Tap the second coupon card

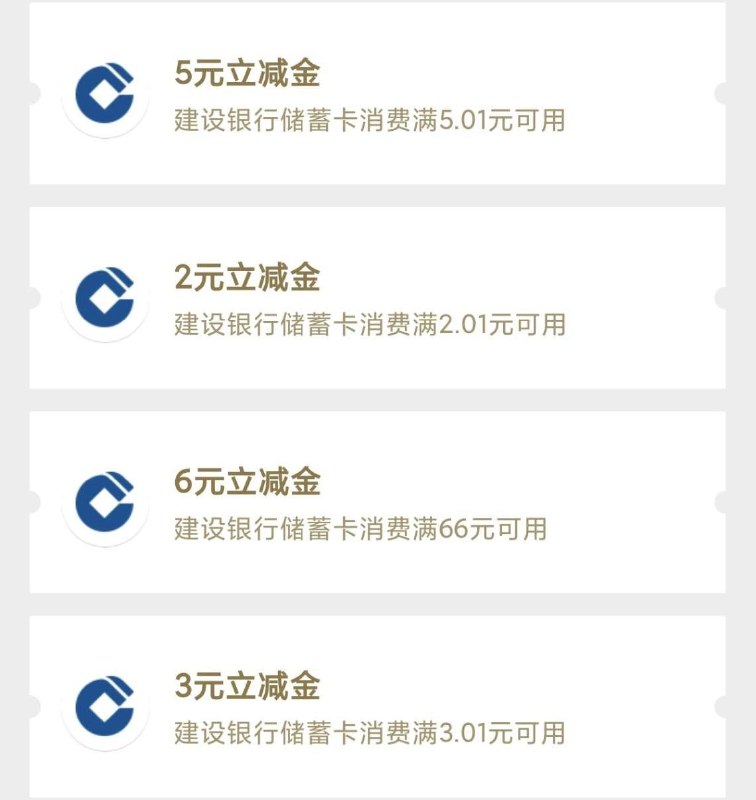pyautogui.click(x=378, y=296)
